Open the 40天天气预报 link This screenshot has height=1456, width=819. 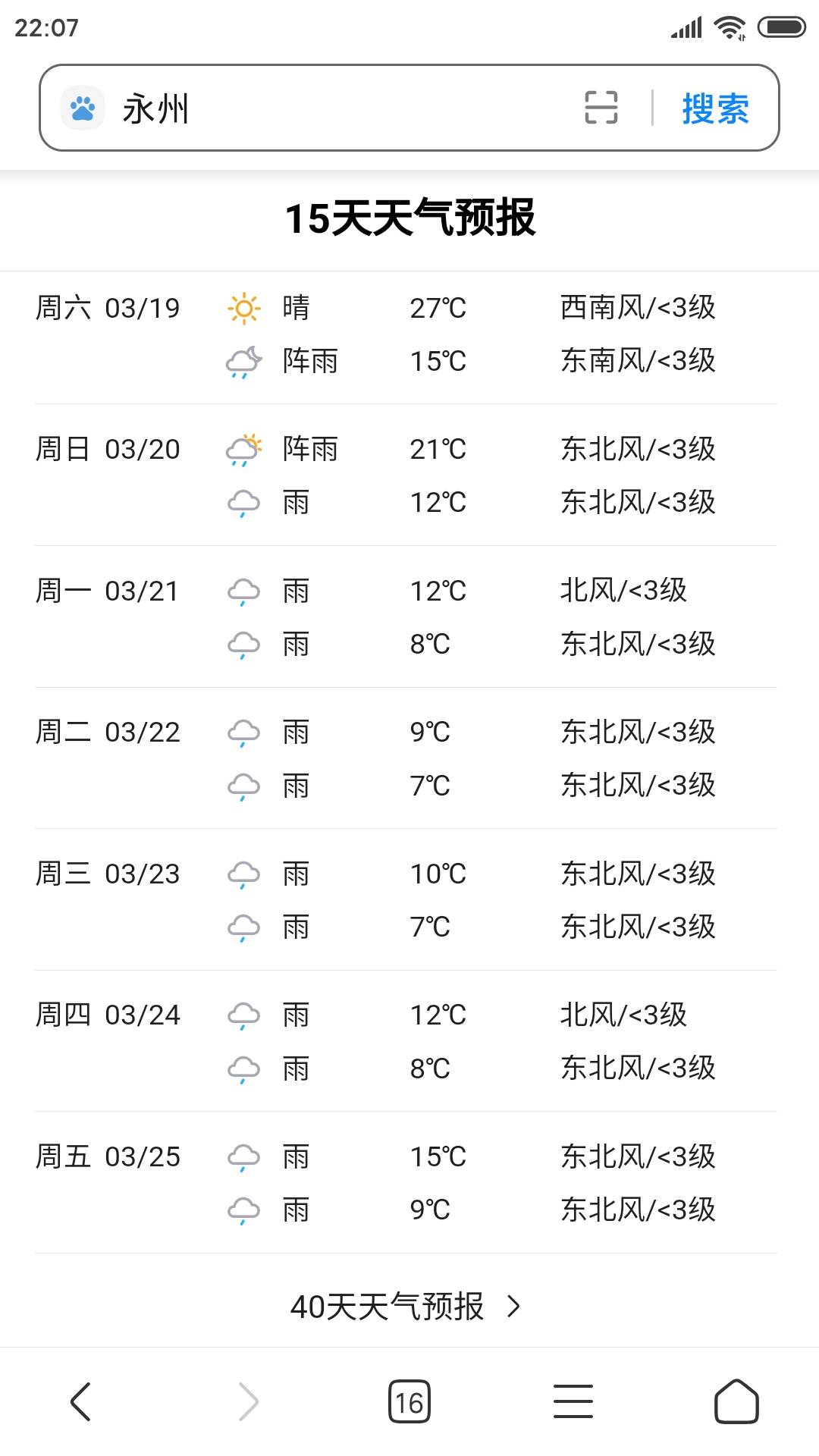[406, 1307]
